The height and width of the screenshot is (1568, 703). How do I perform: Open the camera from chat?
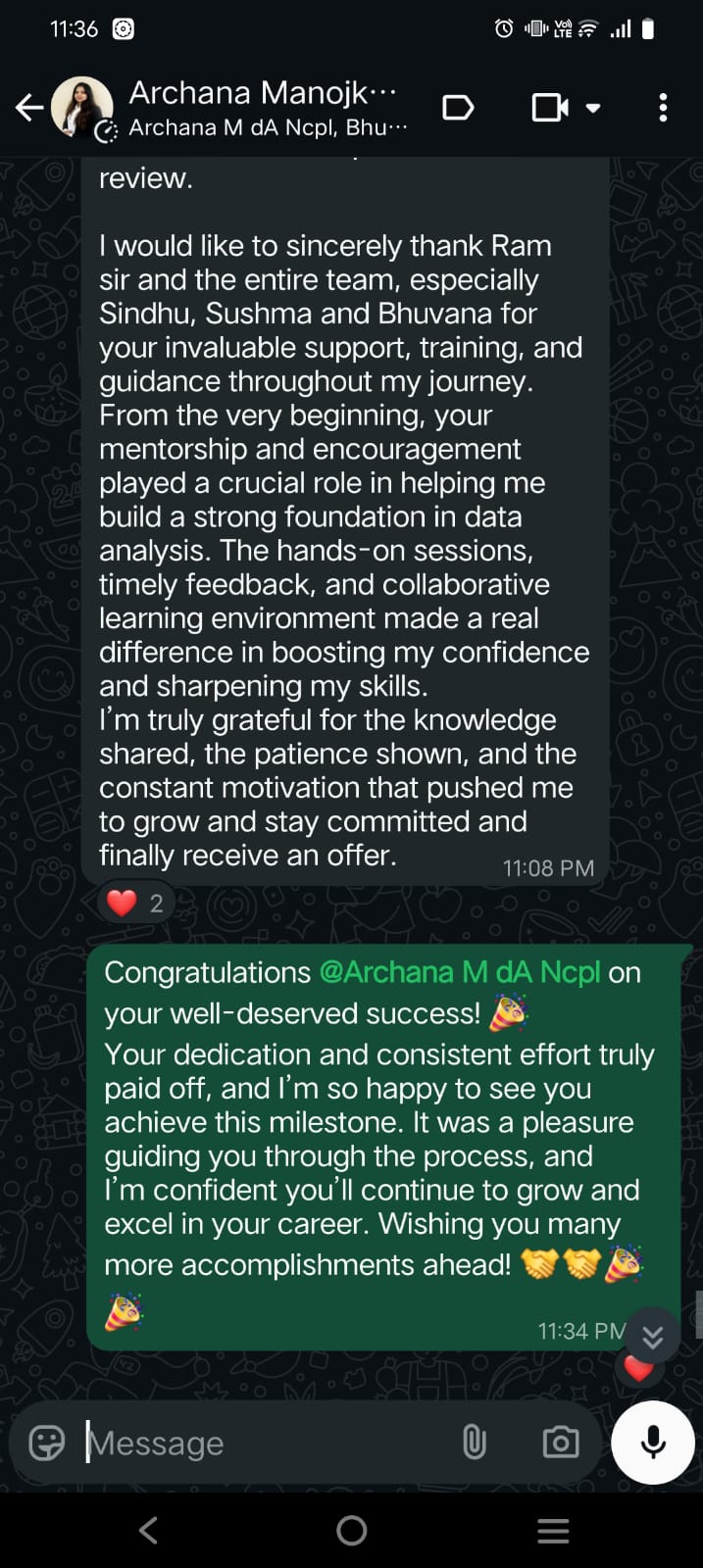point(560,1443)
